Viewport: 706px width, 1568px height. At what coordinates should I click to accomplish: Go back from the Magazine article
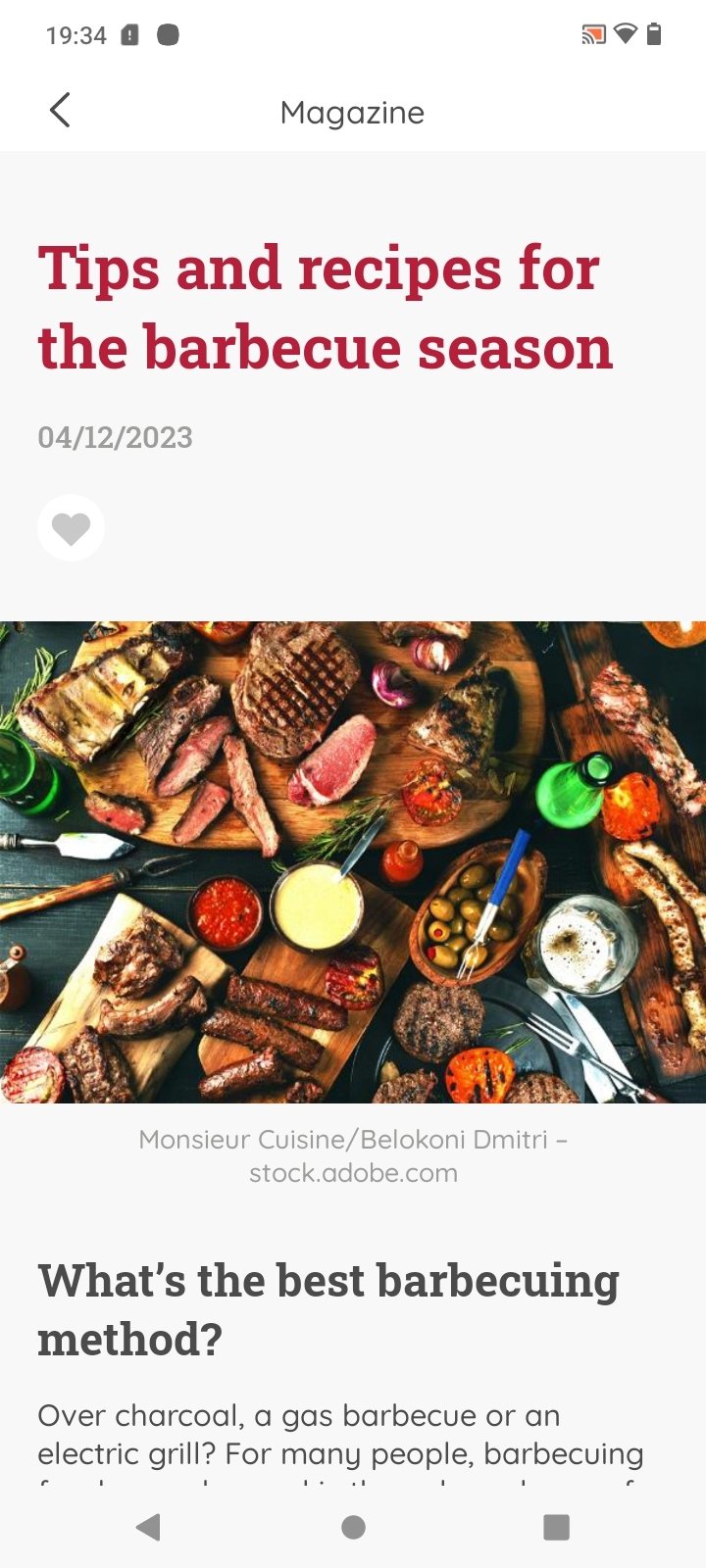[x=60, y=111]
